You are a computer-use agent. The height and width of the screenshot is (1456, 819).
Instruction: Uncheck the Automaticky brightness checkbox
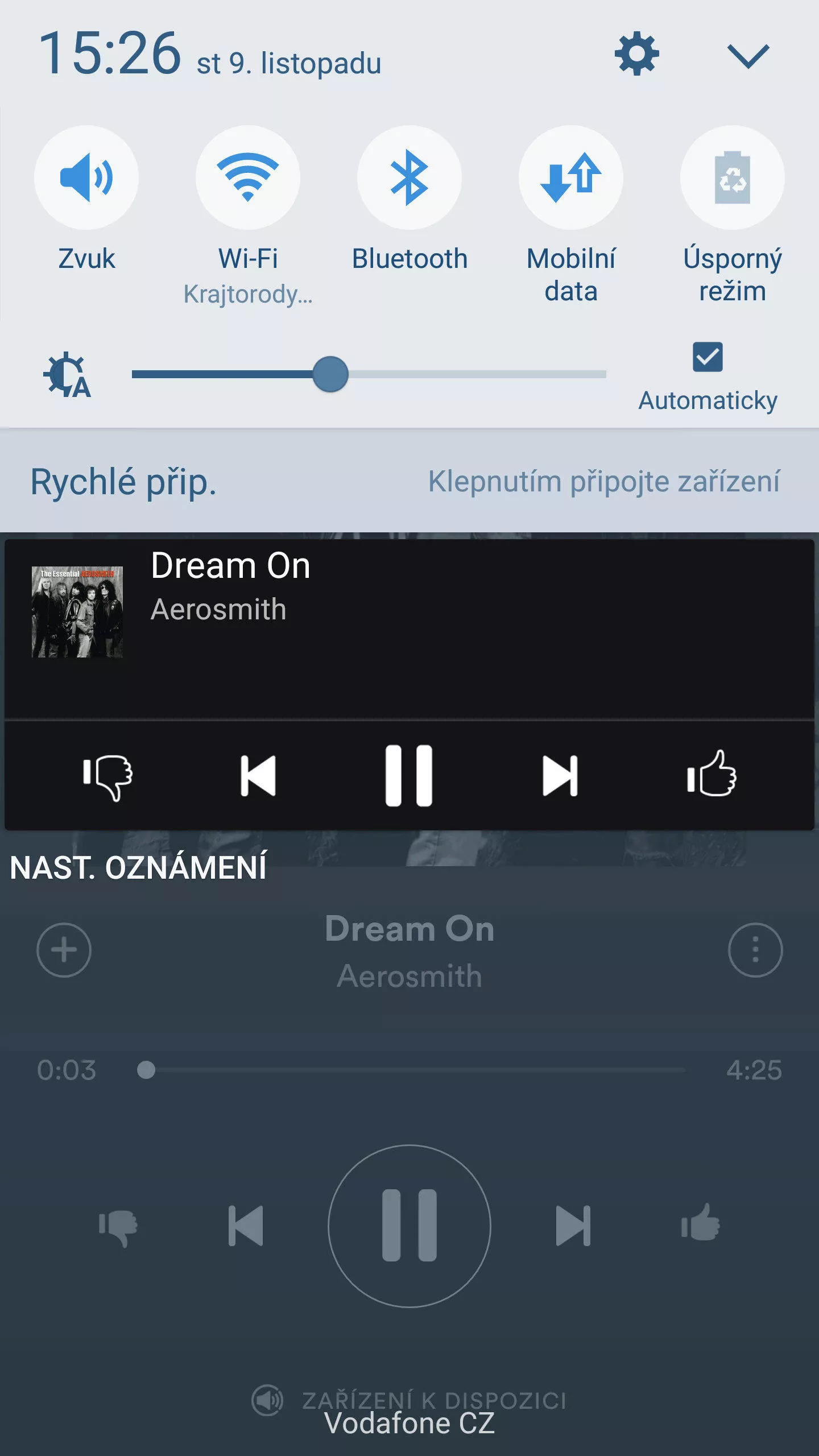point(708,357)
